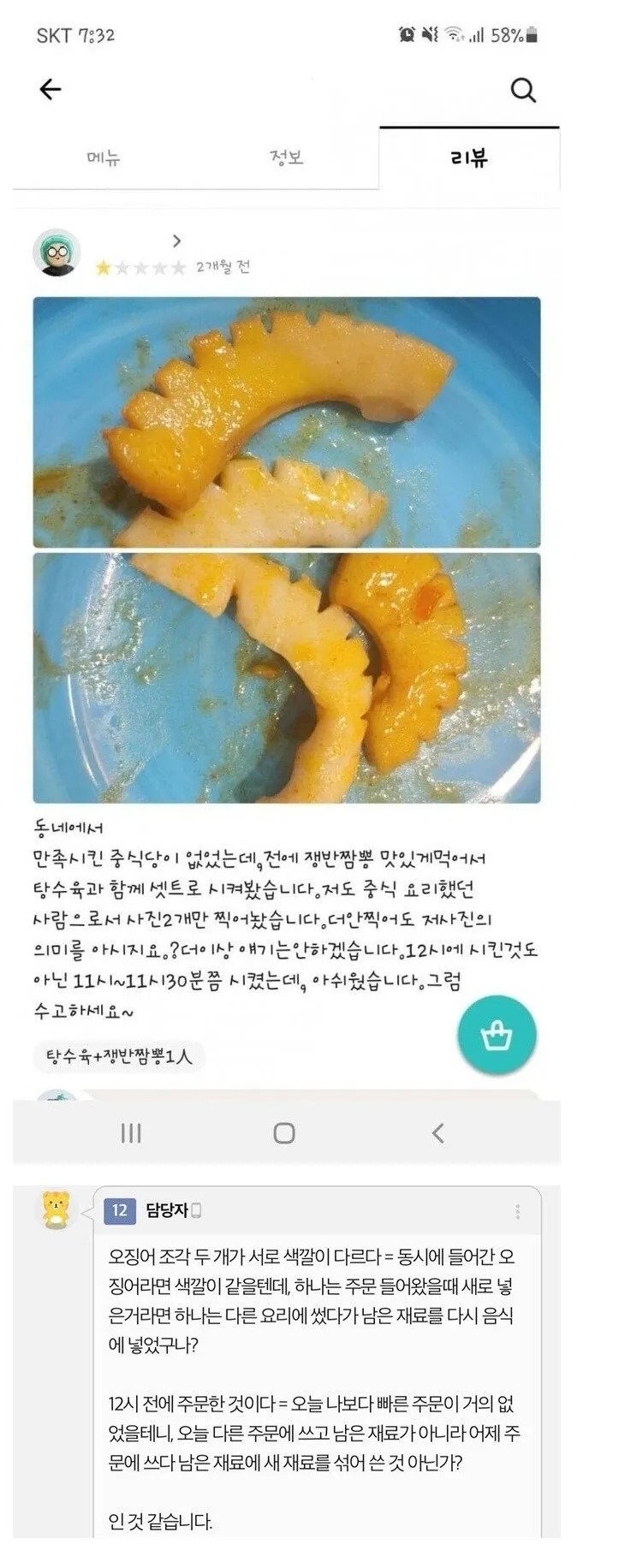Open the shopping cart floating button

pyautogui.click(x=497, y=1035)
